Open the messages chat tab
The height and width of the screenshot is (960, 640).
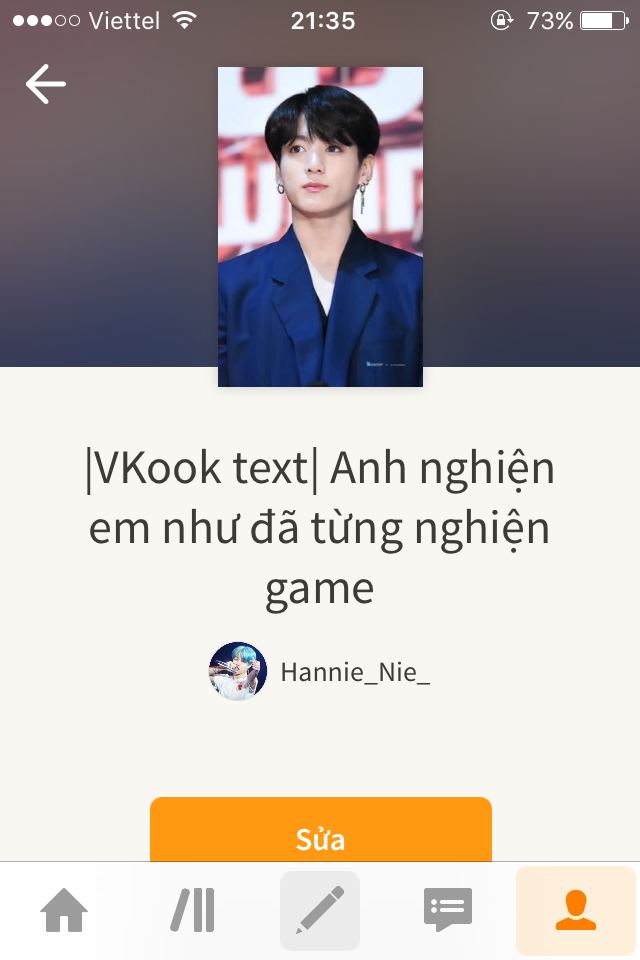coord(447,911)
